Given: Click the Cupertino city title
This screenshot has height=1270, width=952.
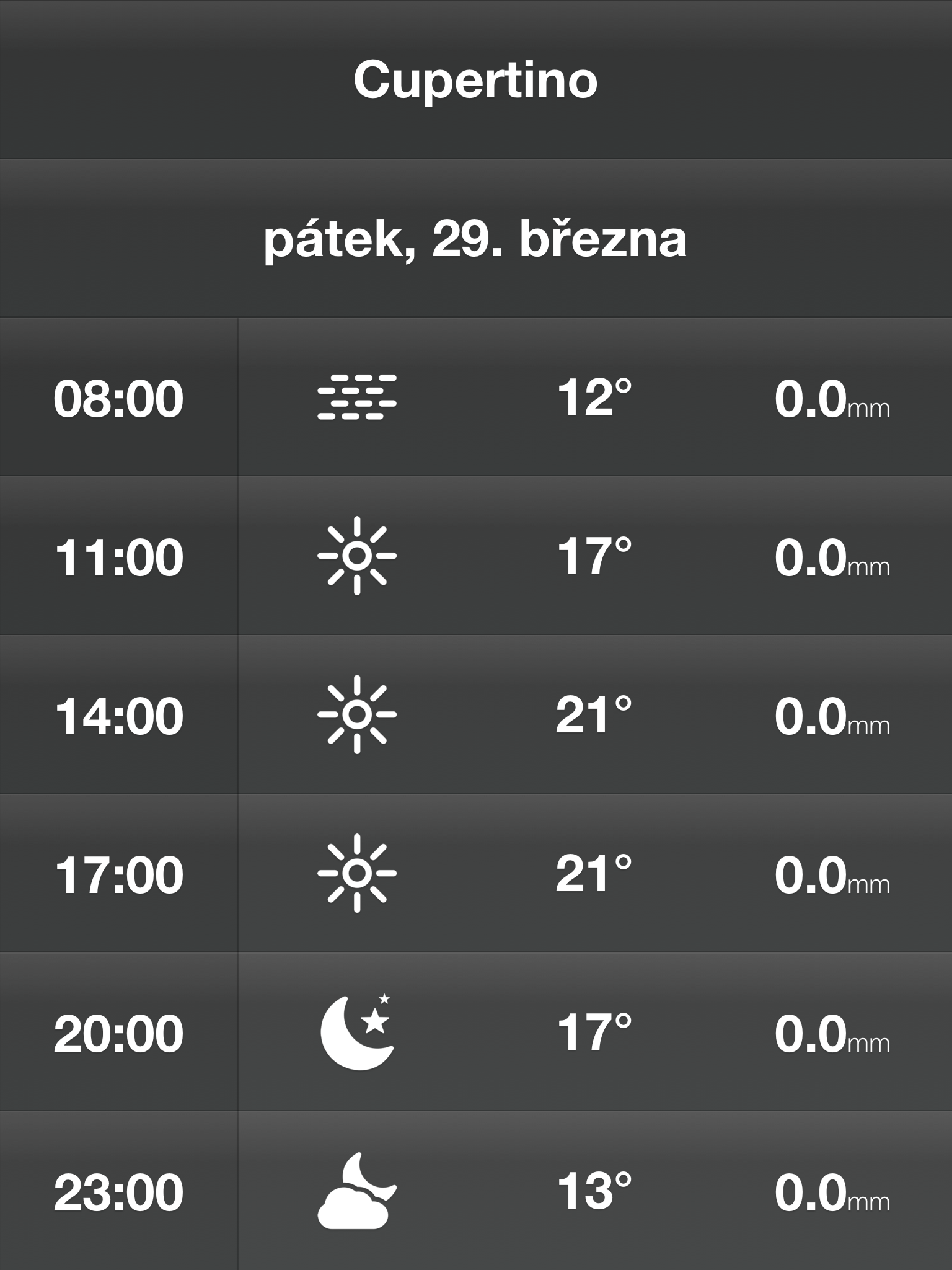Looking at the screenshot, I should point(476,79).
